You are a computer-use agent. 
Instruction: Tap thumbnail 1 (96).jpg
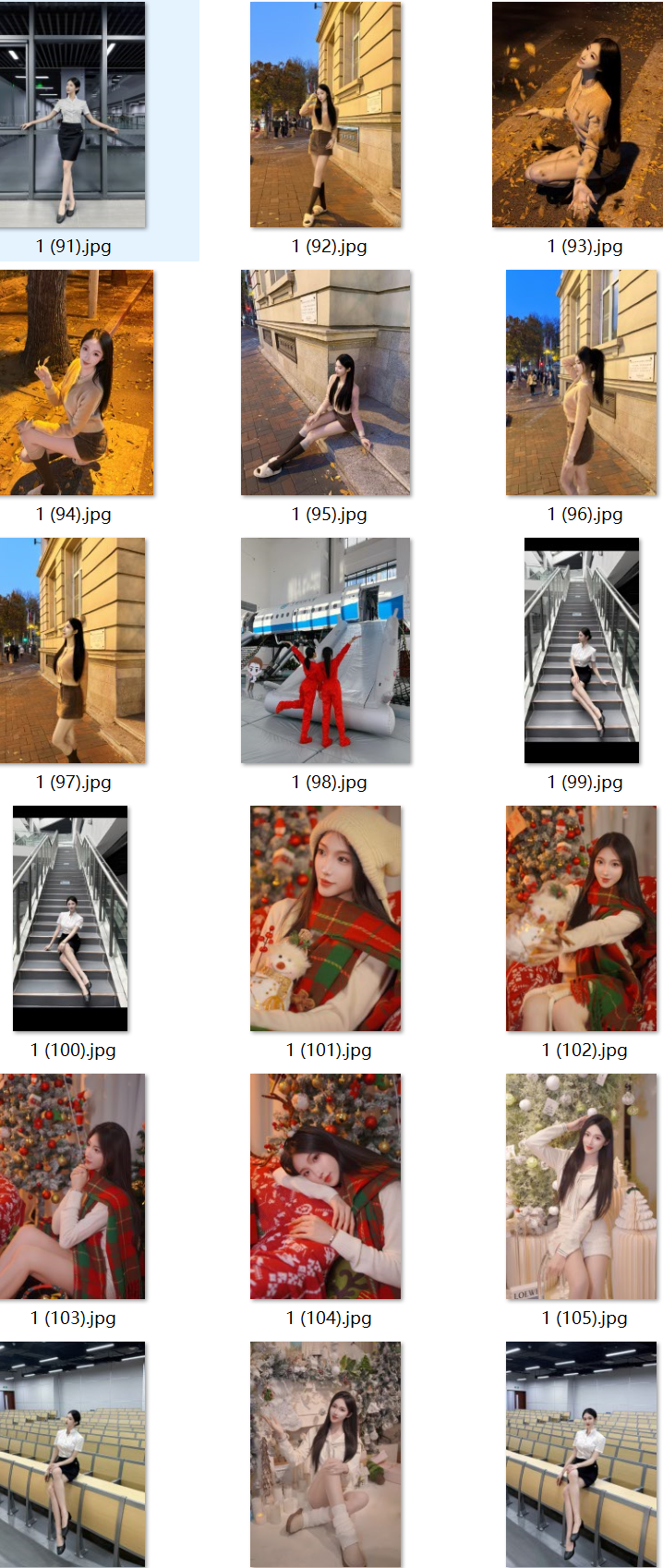tap(581, 383)
